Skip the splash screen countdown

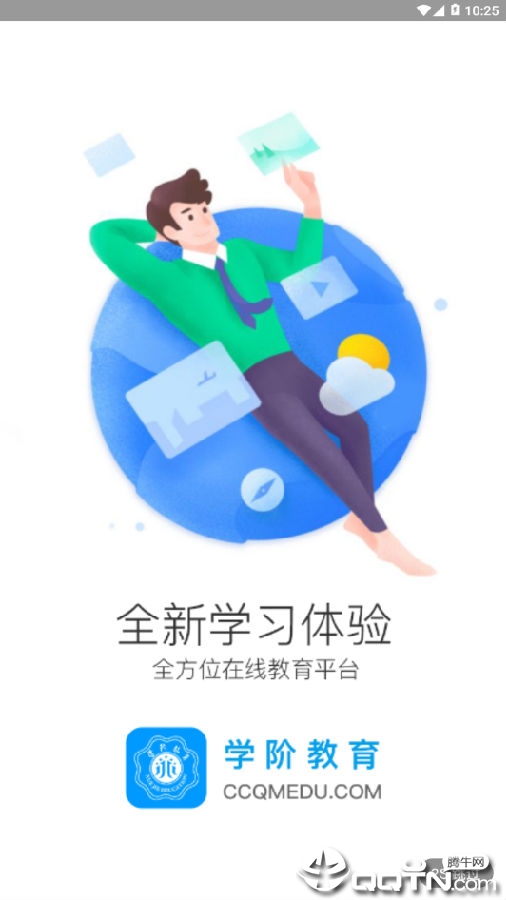460,874
